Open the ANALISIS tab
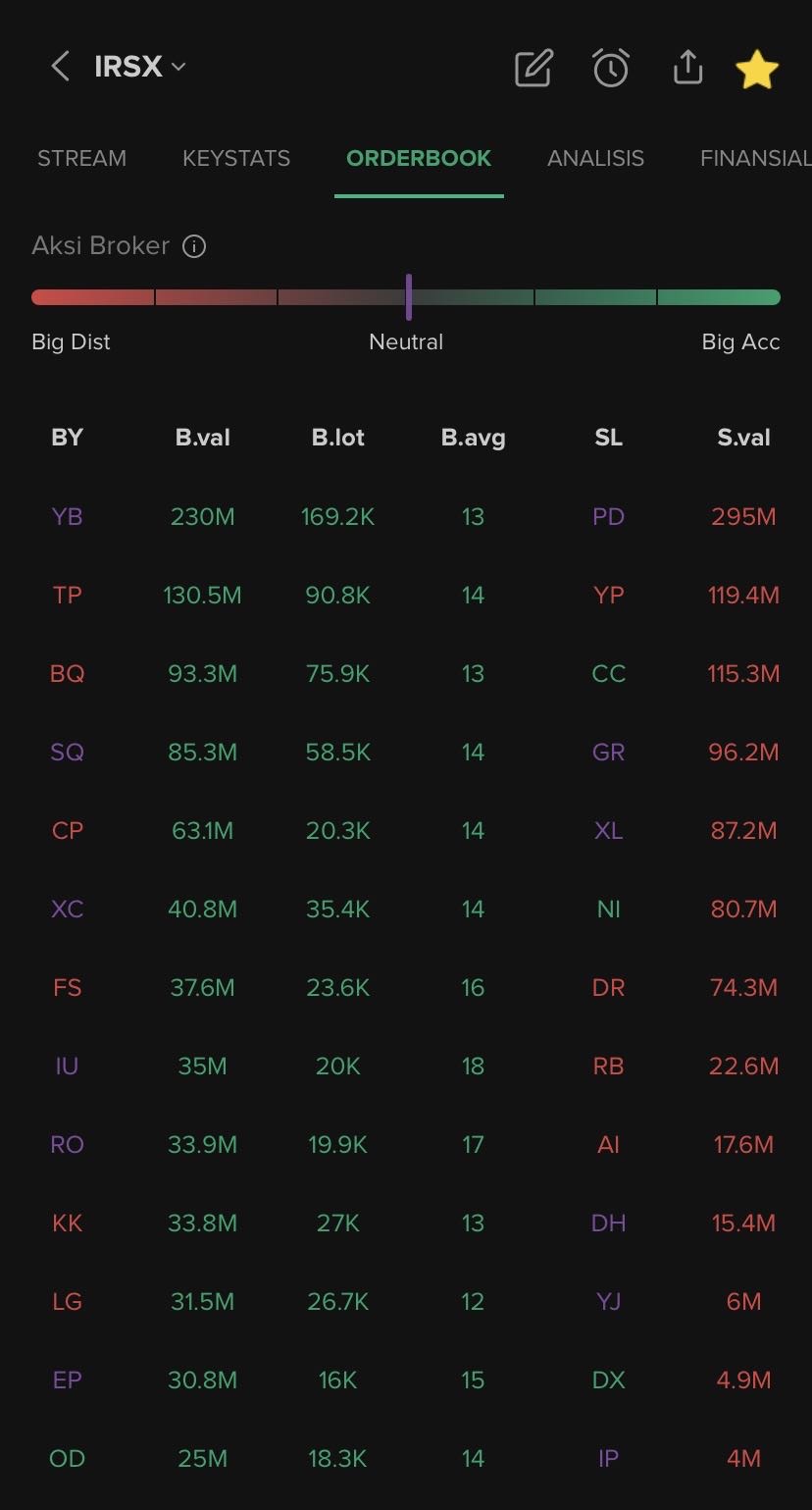 (x=595, y=158)
